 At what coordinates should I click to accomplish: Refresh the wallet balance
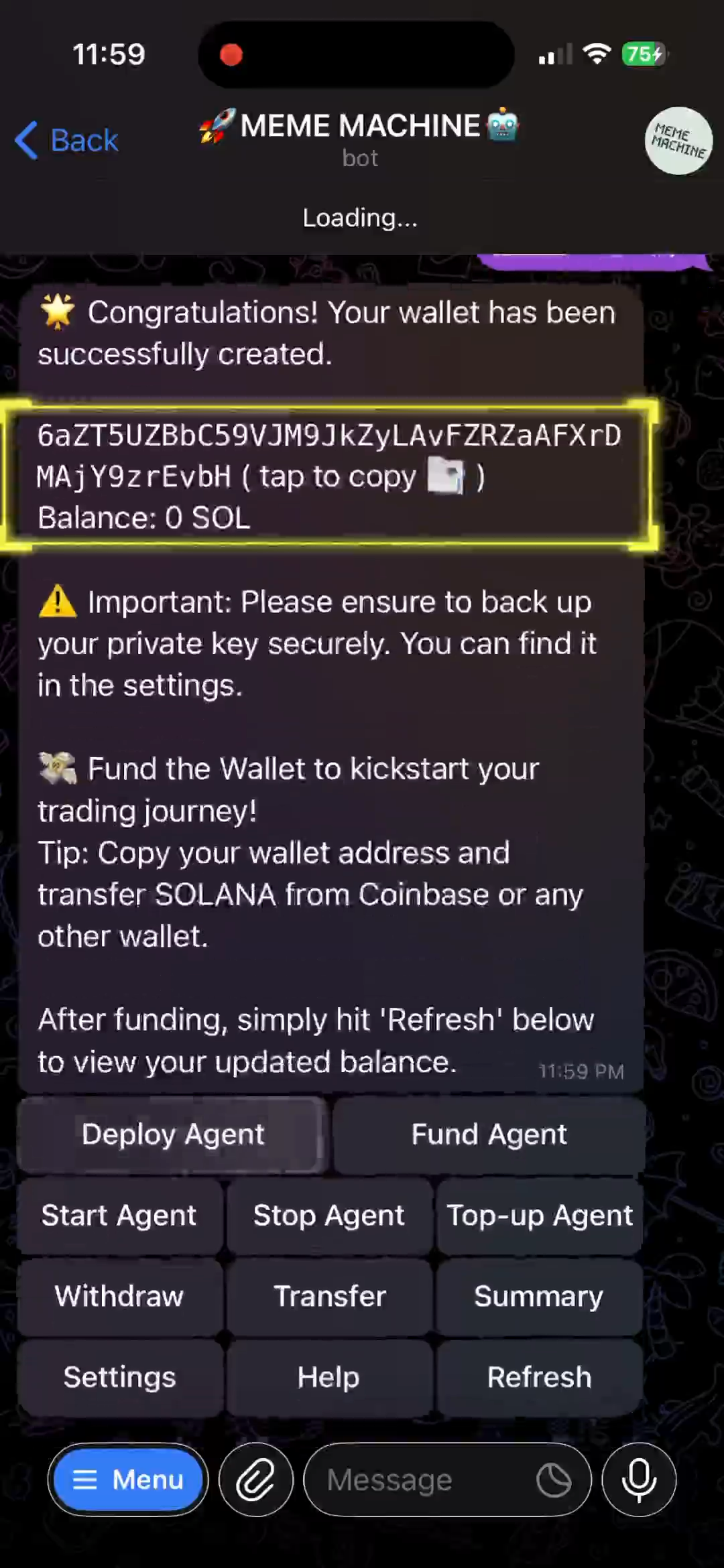pos(540,1377)
